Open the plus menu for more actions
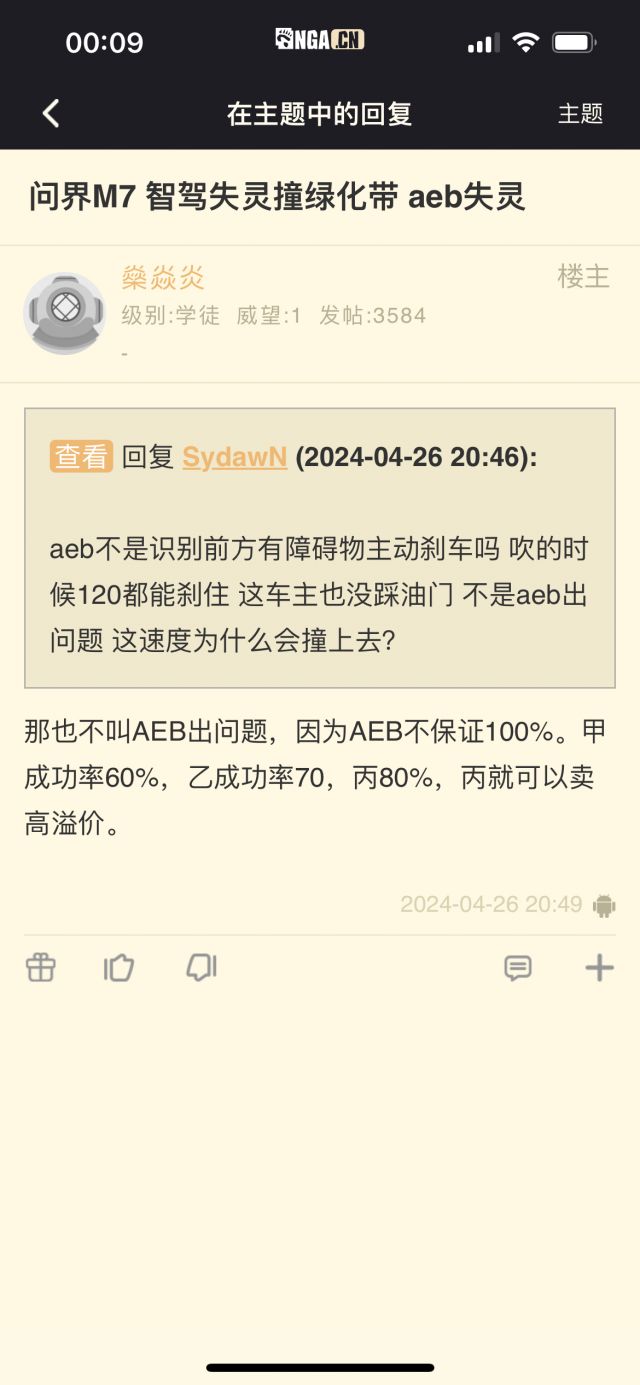Viewport: 640px width, 1385px height. (x=599, y=967)
